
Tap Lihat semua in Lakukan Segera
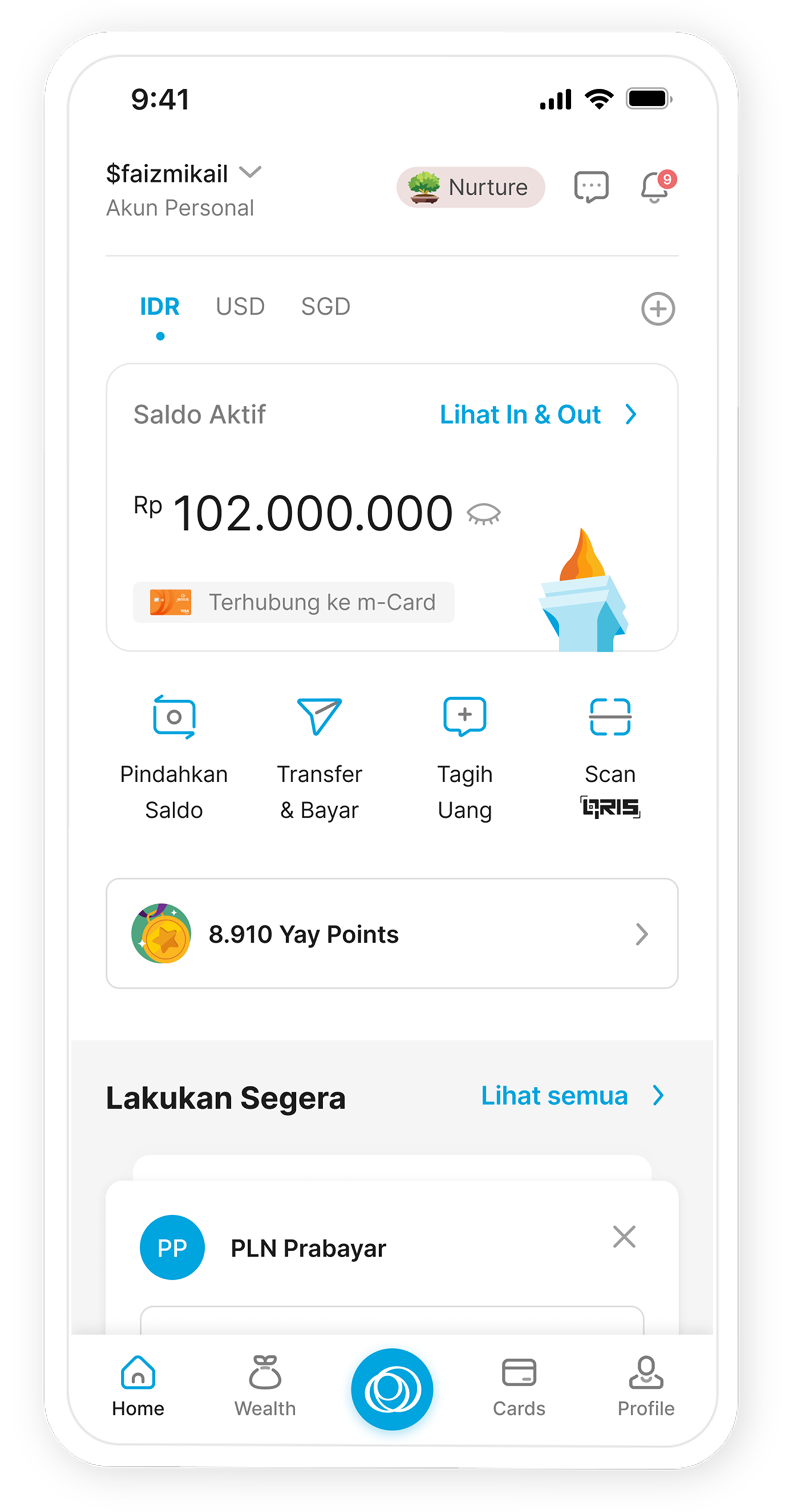tap(571, 1096)
